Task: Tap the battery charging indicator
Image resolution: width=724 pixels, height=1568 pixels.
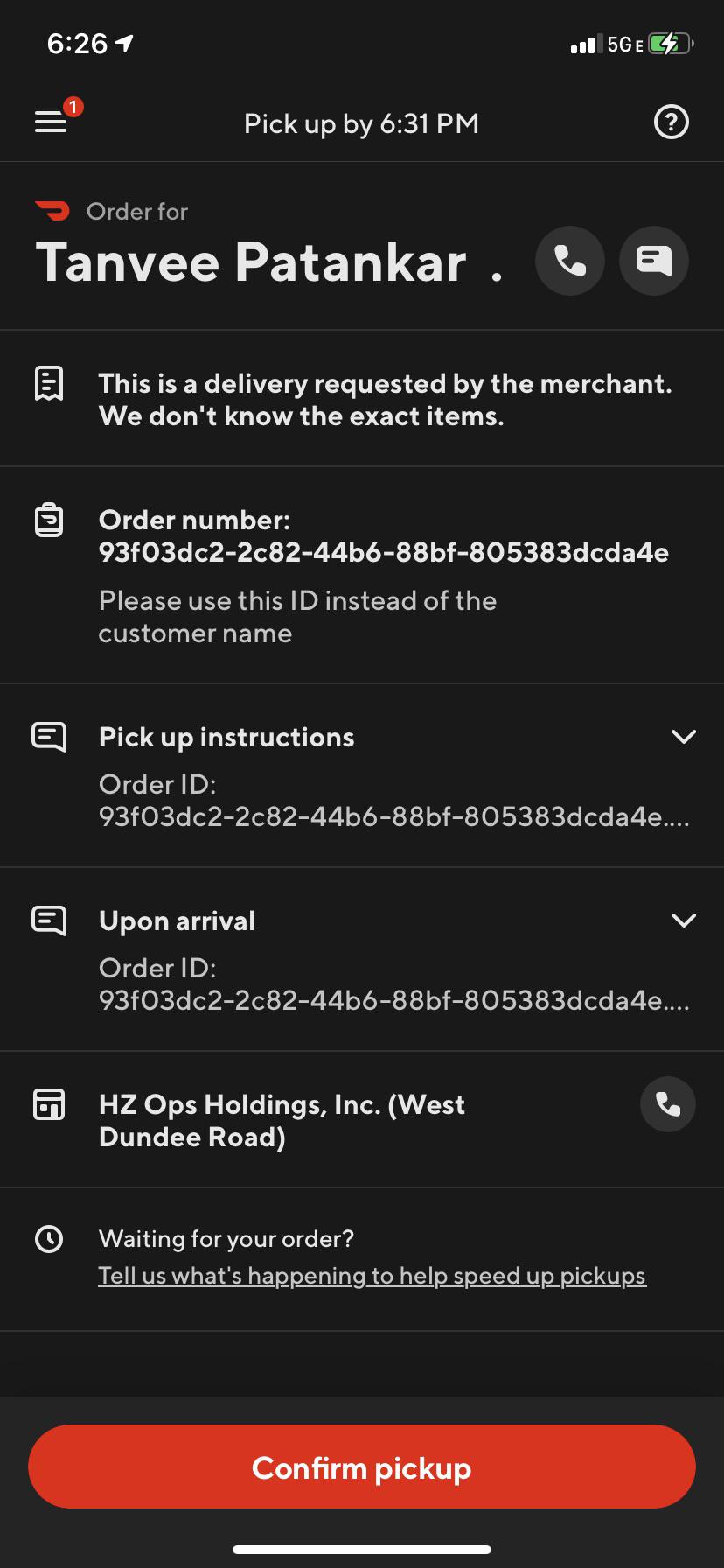Action: tap(667, 42)
